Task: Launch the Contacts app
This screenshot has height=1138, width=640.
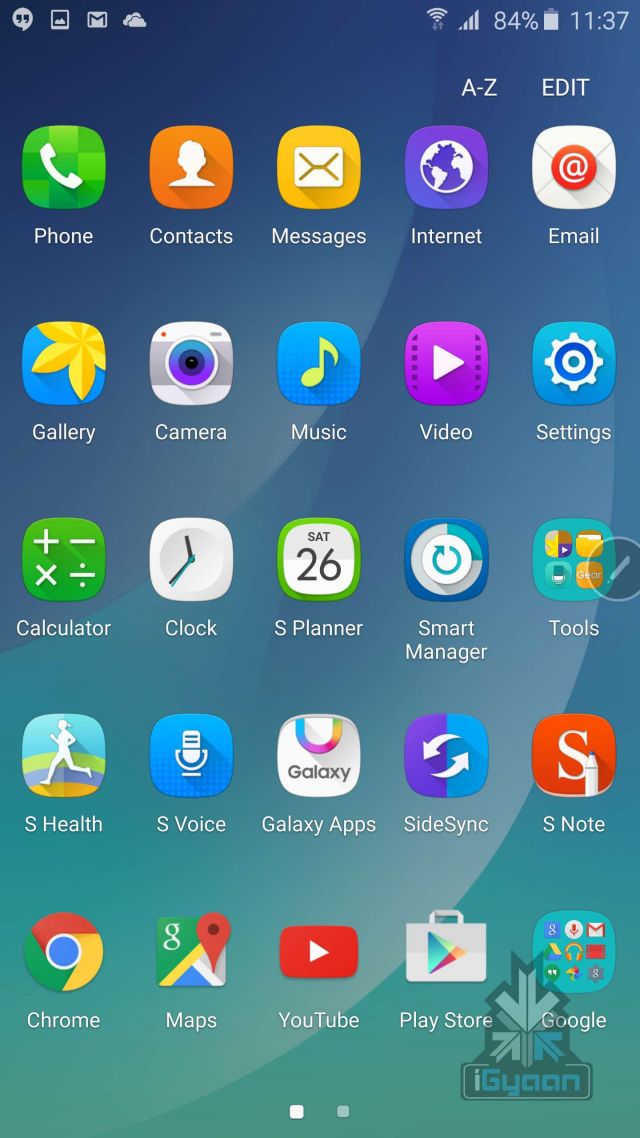Action: point(191,168)
